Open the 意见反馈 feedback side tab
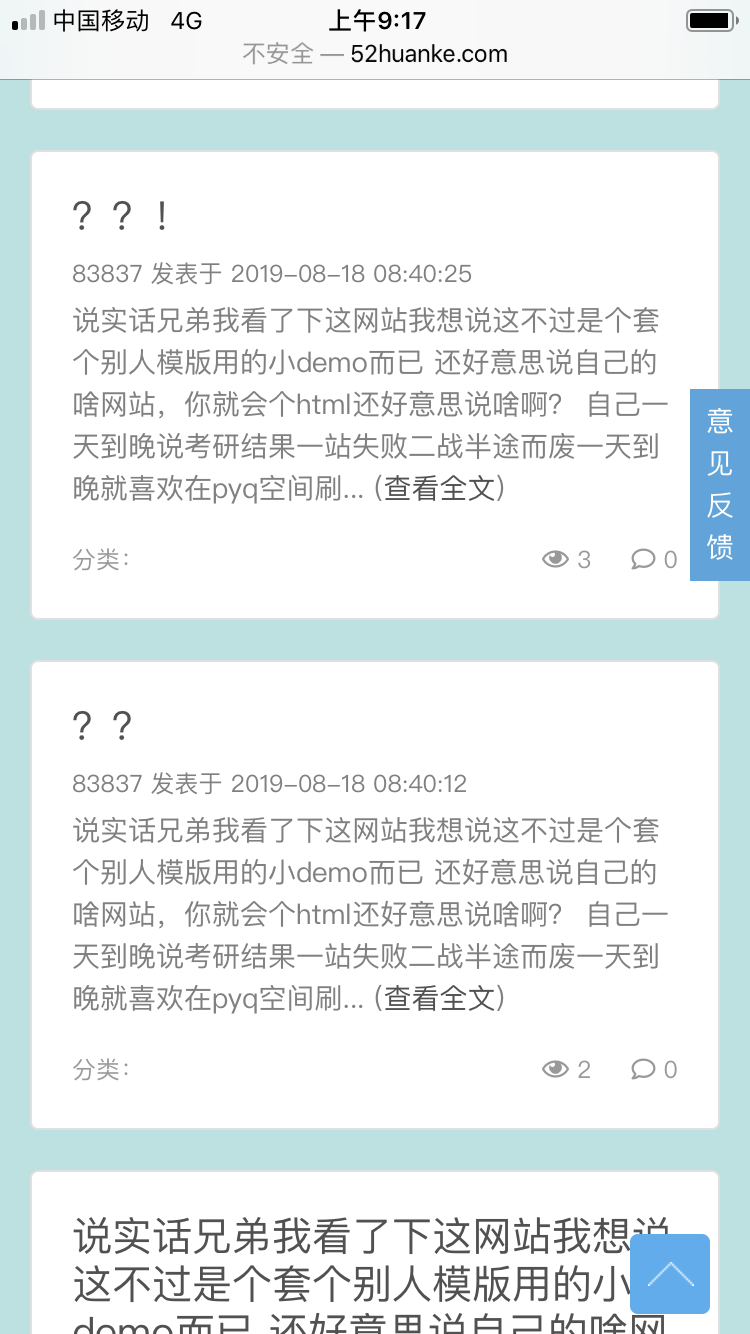Screen dimensions: 750x1334 (x=719, y=484)
